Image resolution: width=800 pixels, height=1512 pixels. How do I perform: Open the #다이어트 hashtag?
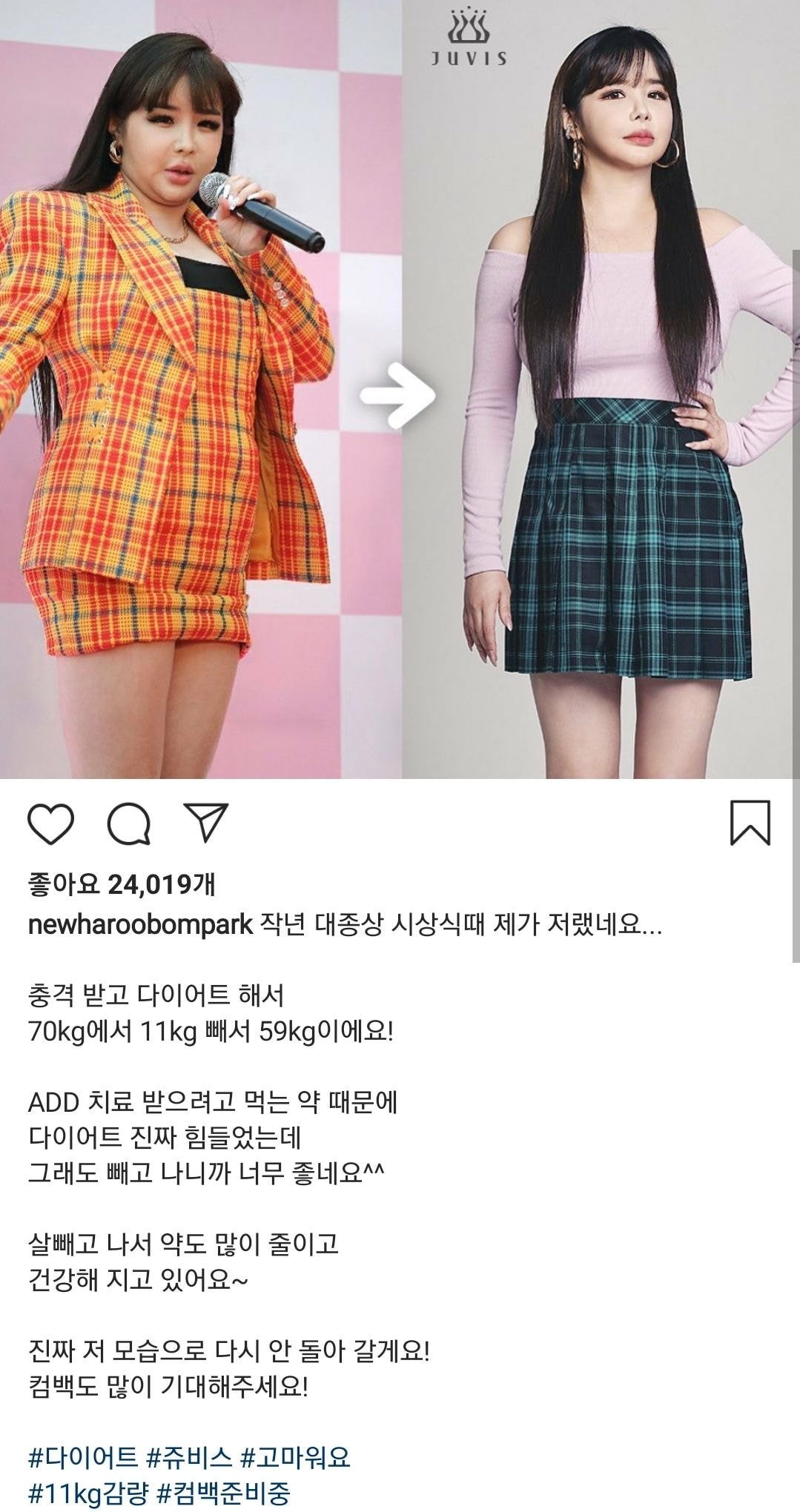click(82, 1457)
